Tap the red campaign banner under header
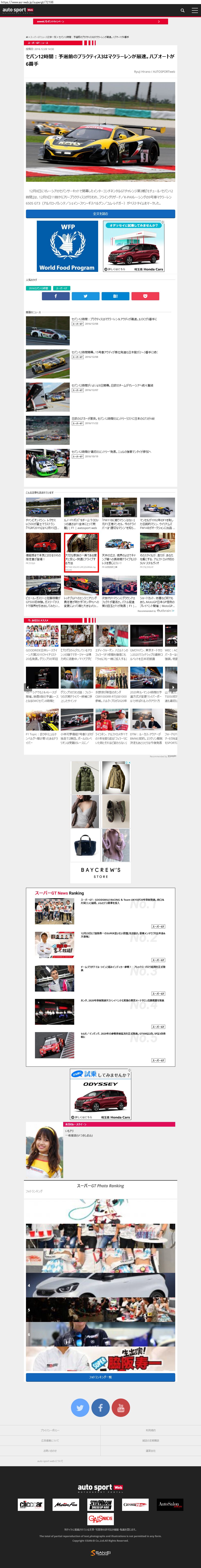The height and width of the screenshot is (1568, 201). pyautogui.click(x=100, y=21)
